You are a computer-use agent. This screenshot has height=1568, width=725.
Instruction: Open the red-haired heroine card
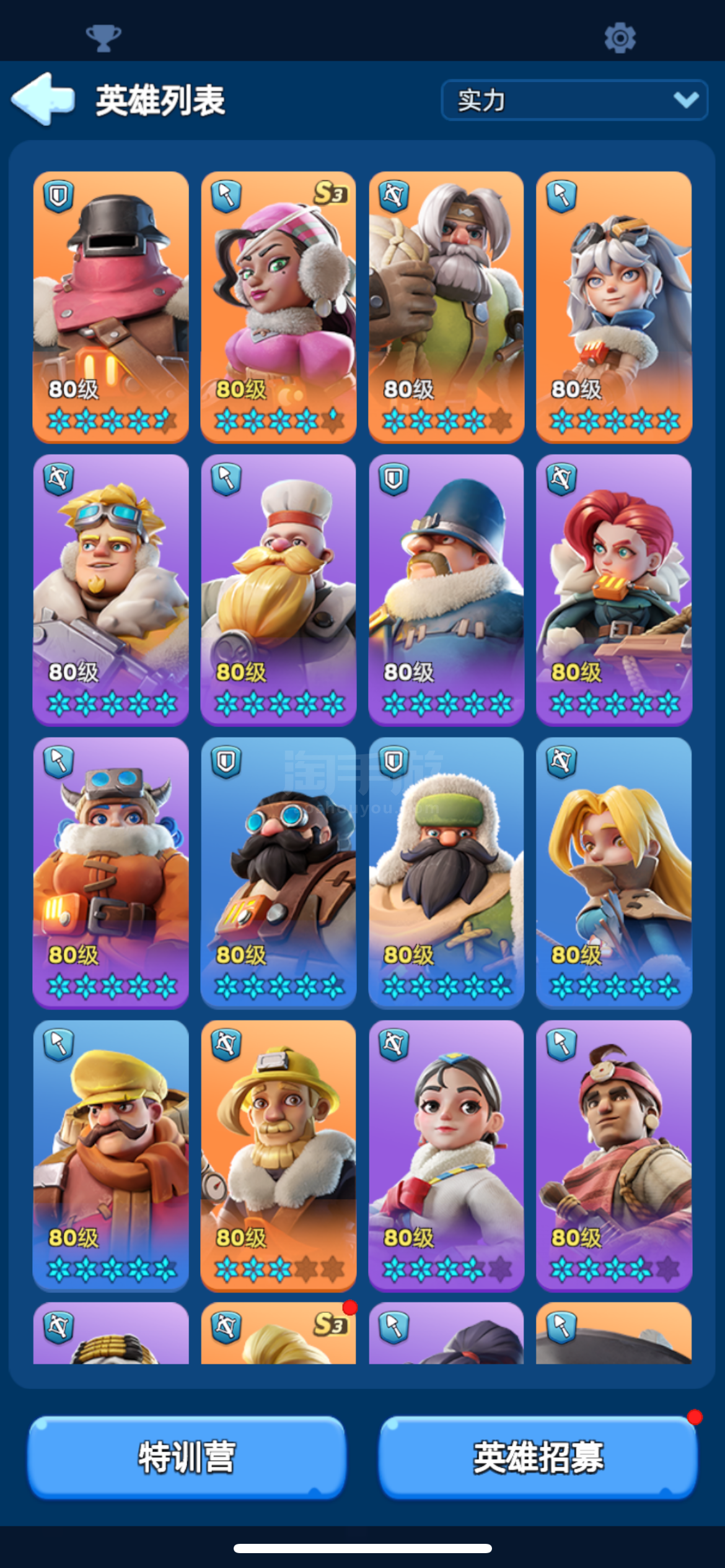[614, 590]
